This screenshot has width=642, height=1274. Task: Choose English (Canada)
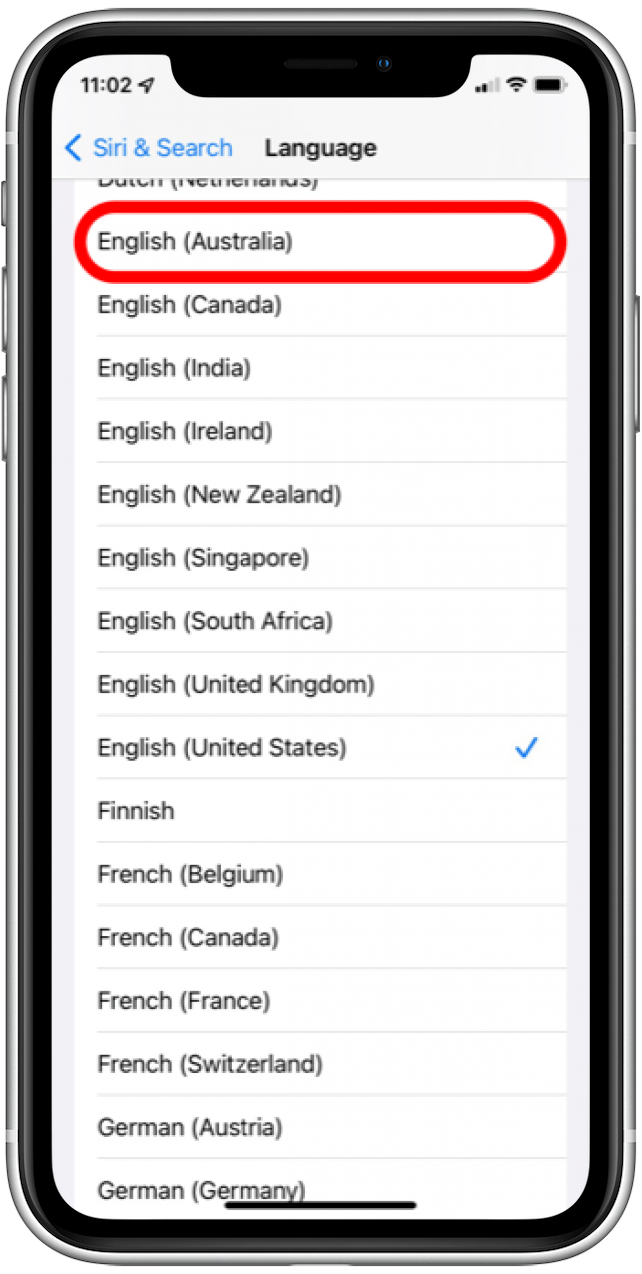click(x=320, y=305)
